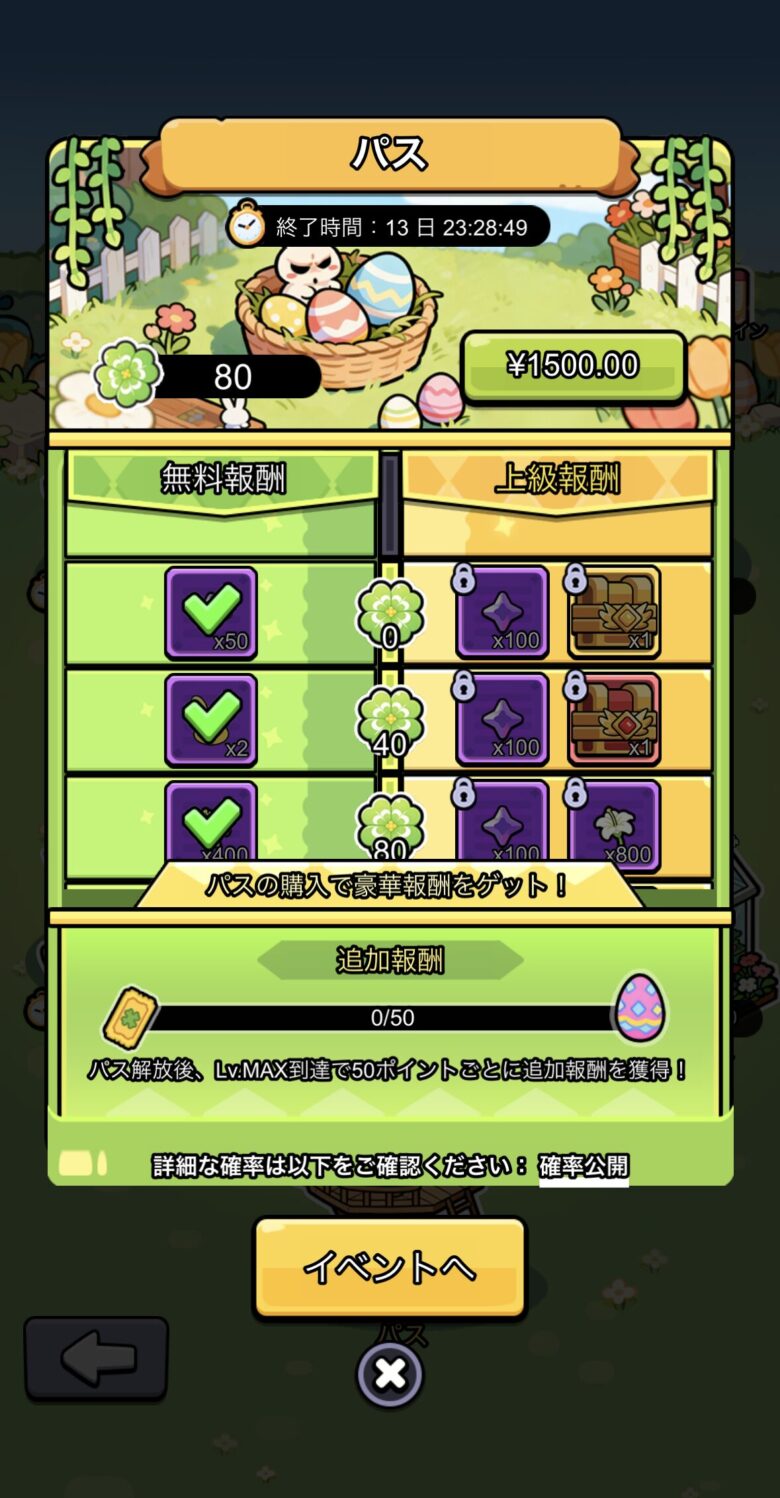The height and width of the screenshot is (1498, 780).
Task: View the locked red chest x1 reward
Action: pos(614,719)
